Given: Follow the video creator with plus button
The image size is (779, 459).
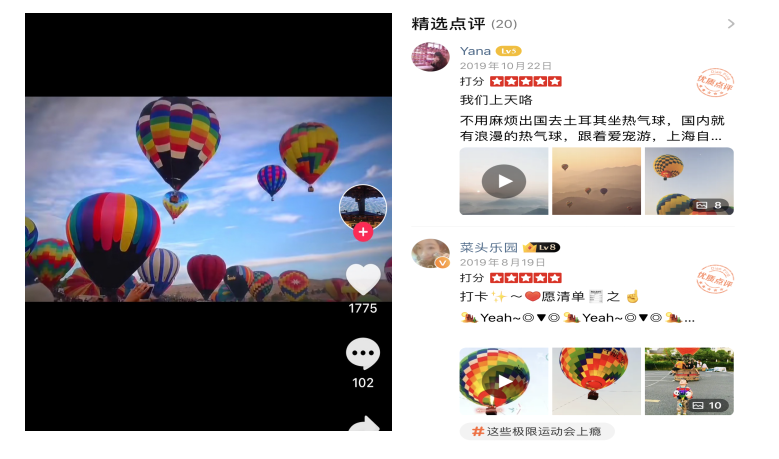Looking at the screenshot, I should 363,232.
